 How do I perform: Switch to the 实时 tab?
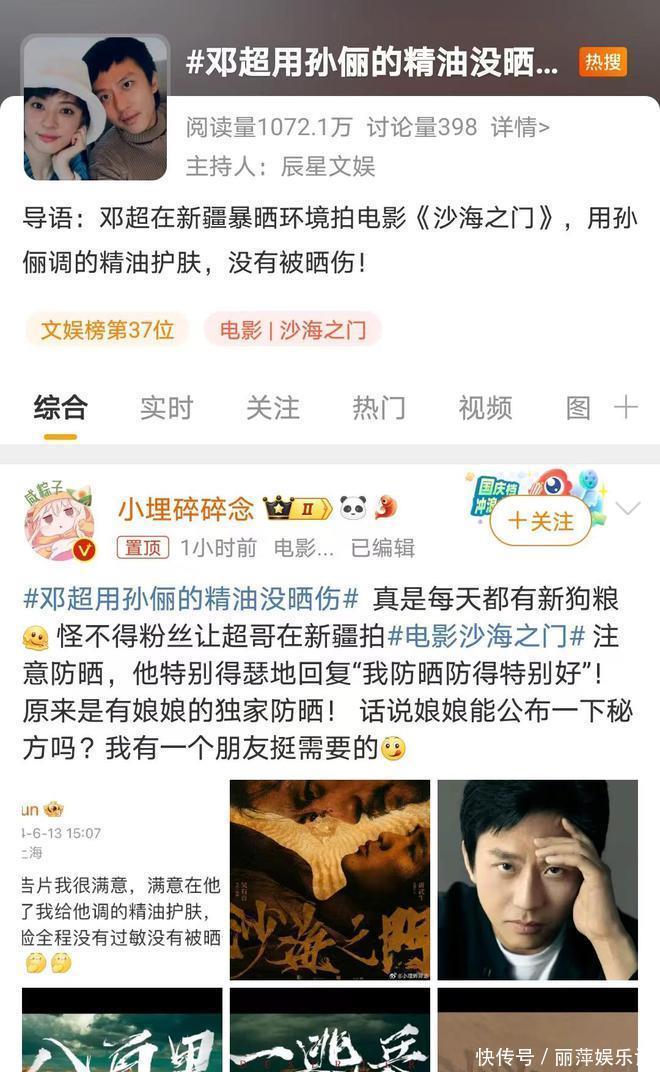pos(166,407)
